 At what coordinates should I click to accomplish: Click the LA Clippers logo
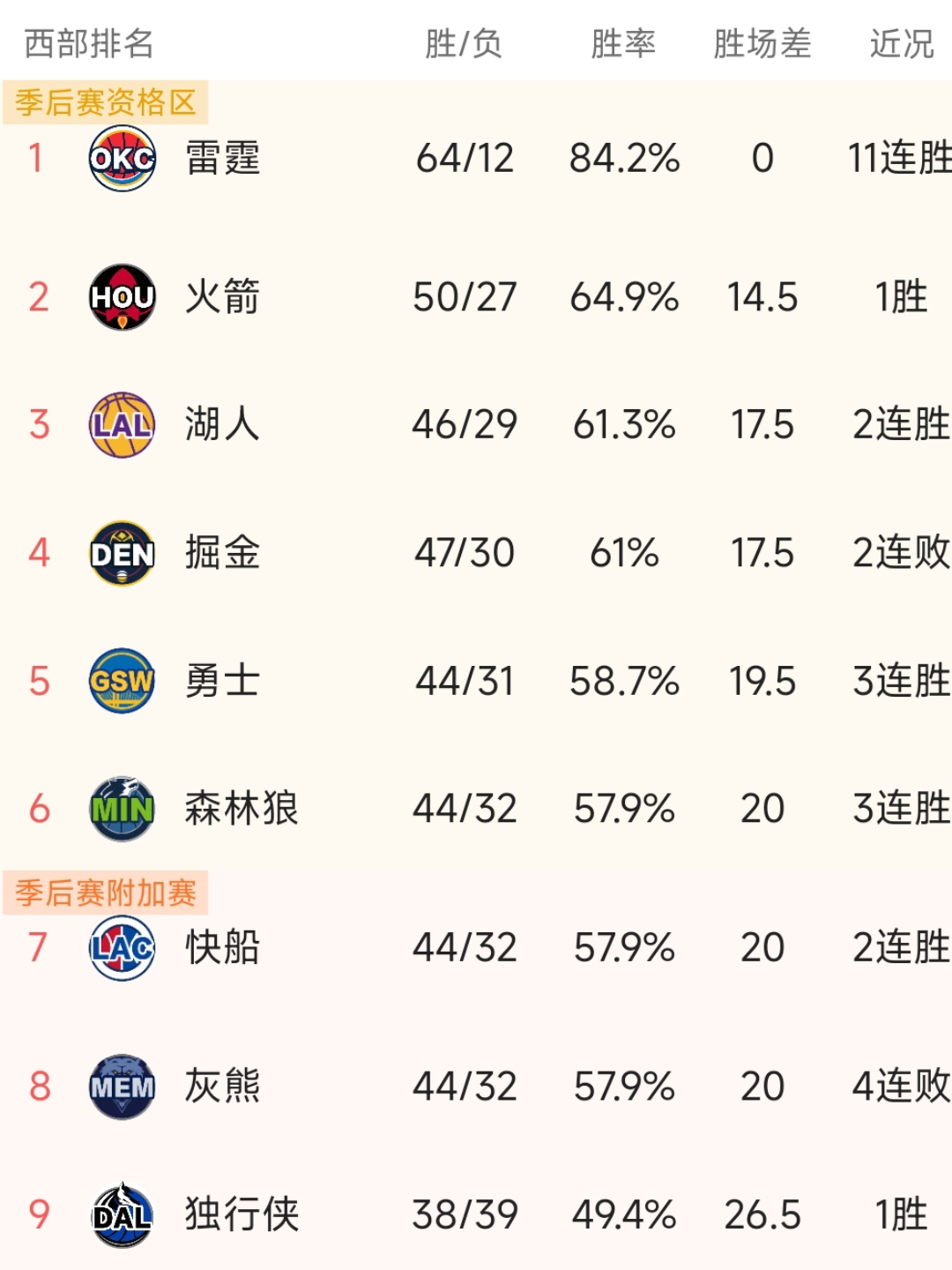[x=123, y=948]
